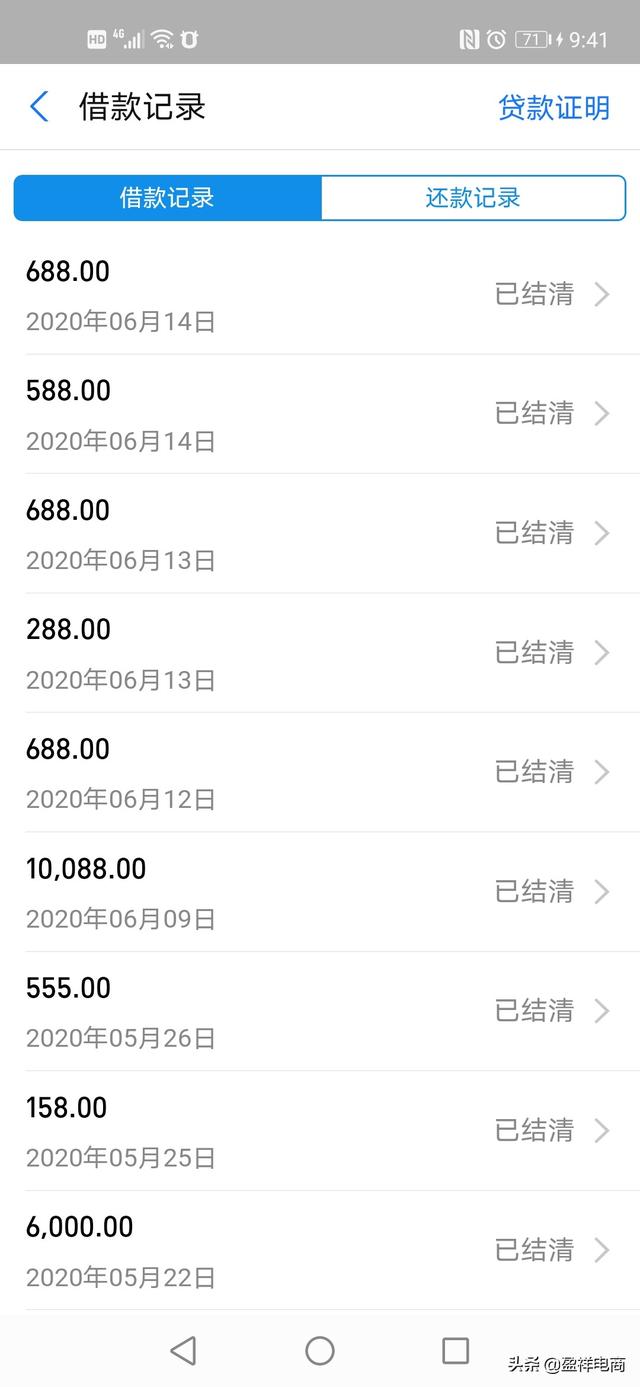Switch to the 还款记录 tab
640x1387 pixels.
(473, 197)
